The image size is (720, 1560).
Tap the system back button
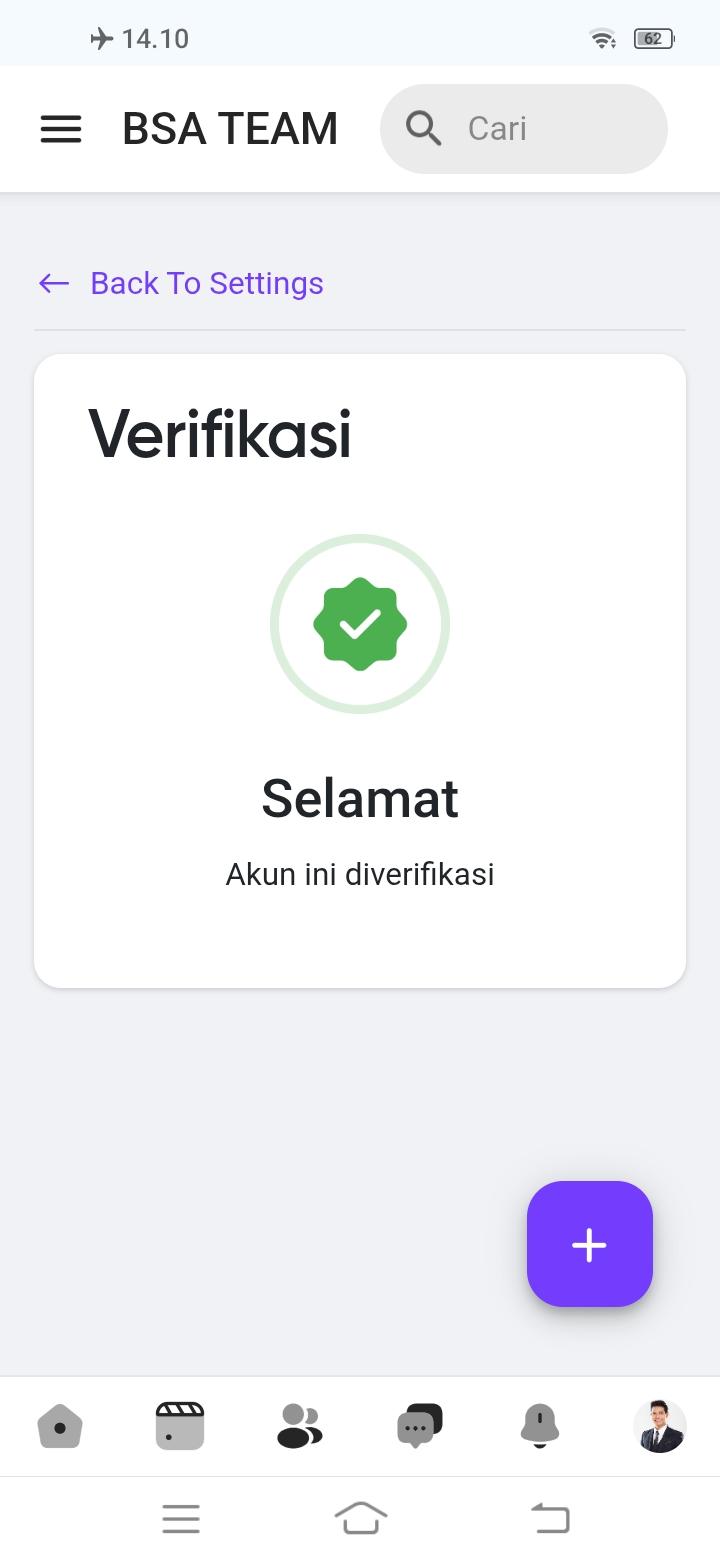pyautogui.click(x=550, y=1519)
